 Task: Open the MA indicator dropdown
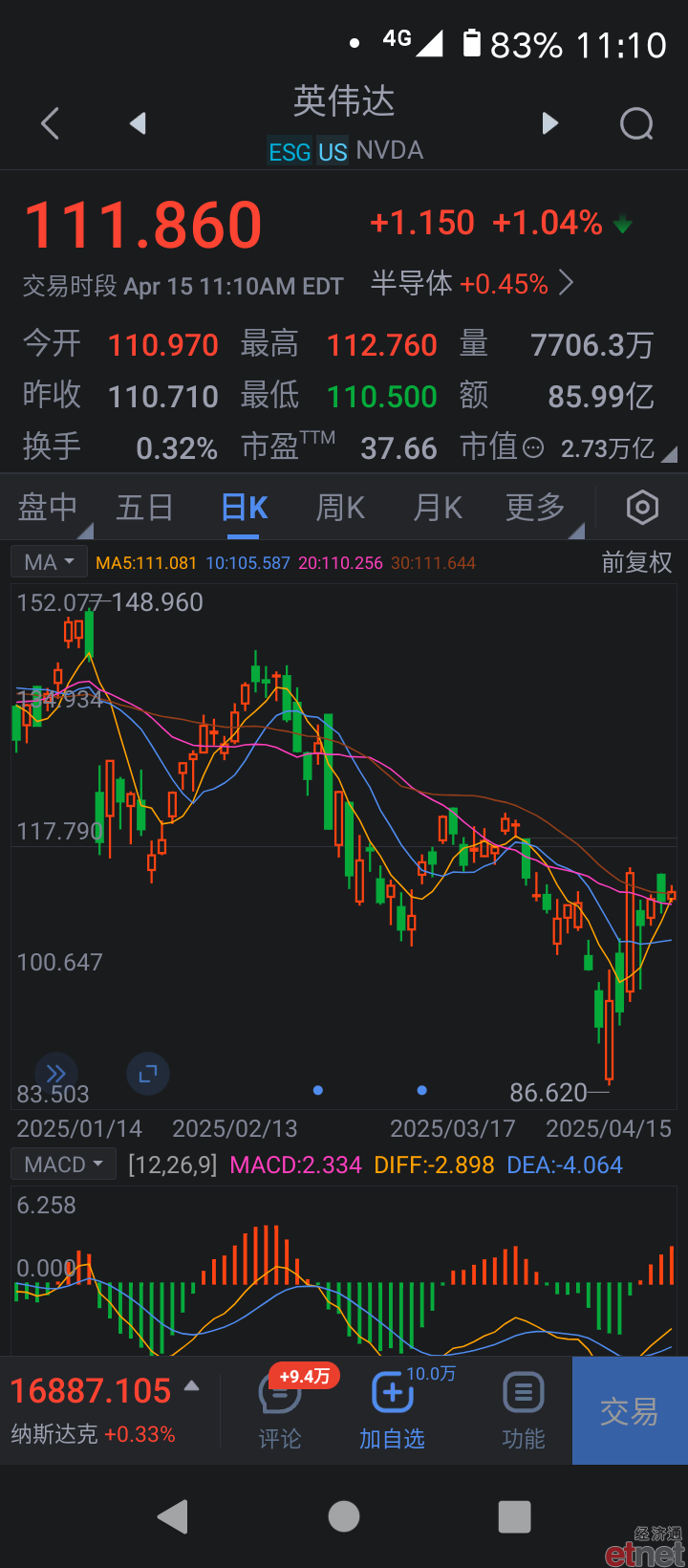tap(50, 562)
